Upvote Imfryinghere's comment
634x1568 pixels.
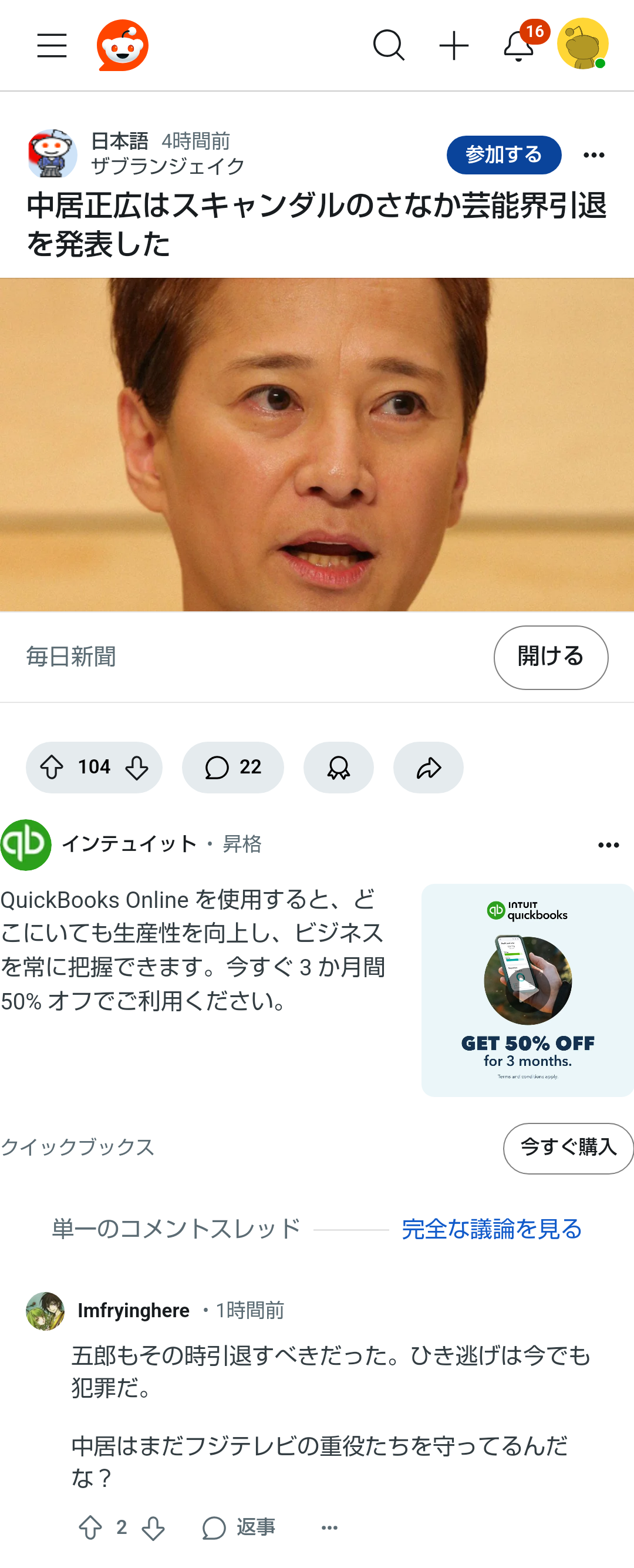(90, 1527)
